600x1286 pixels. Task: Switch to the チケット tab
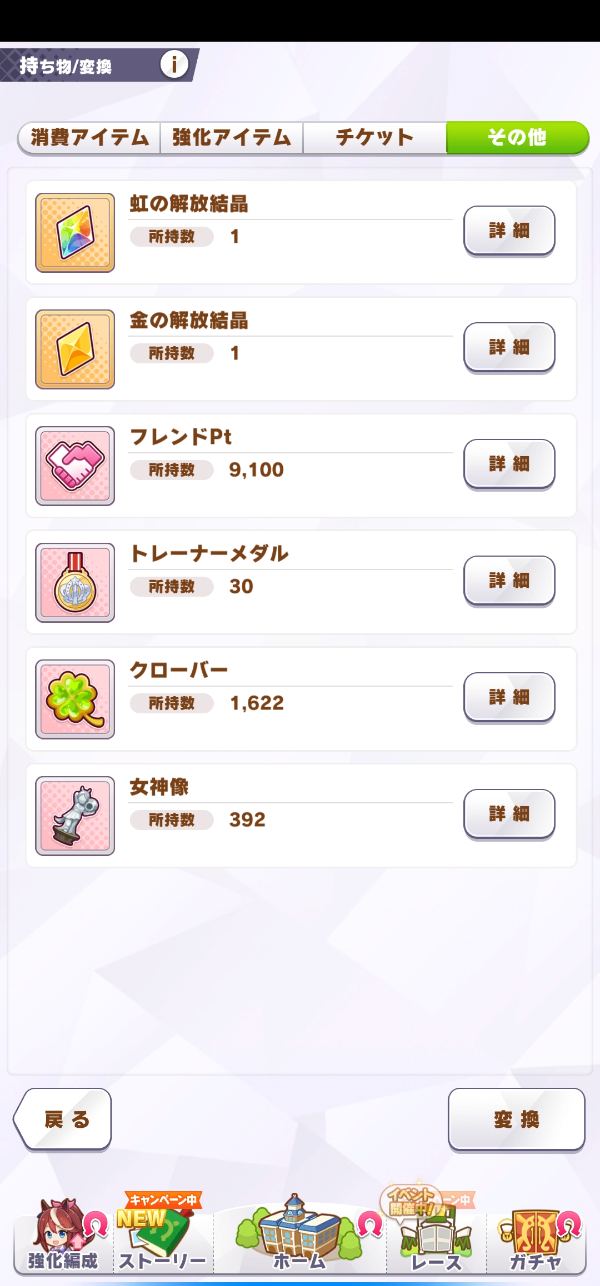coord(374,138)
